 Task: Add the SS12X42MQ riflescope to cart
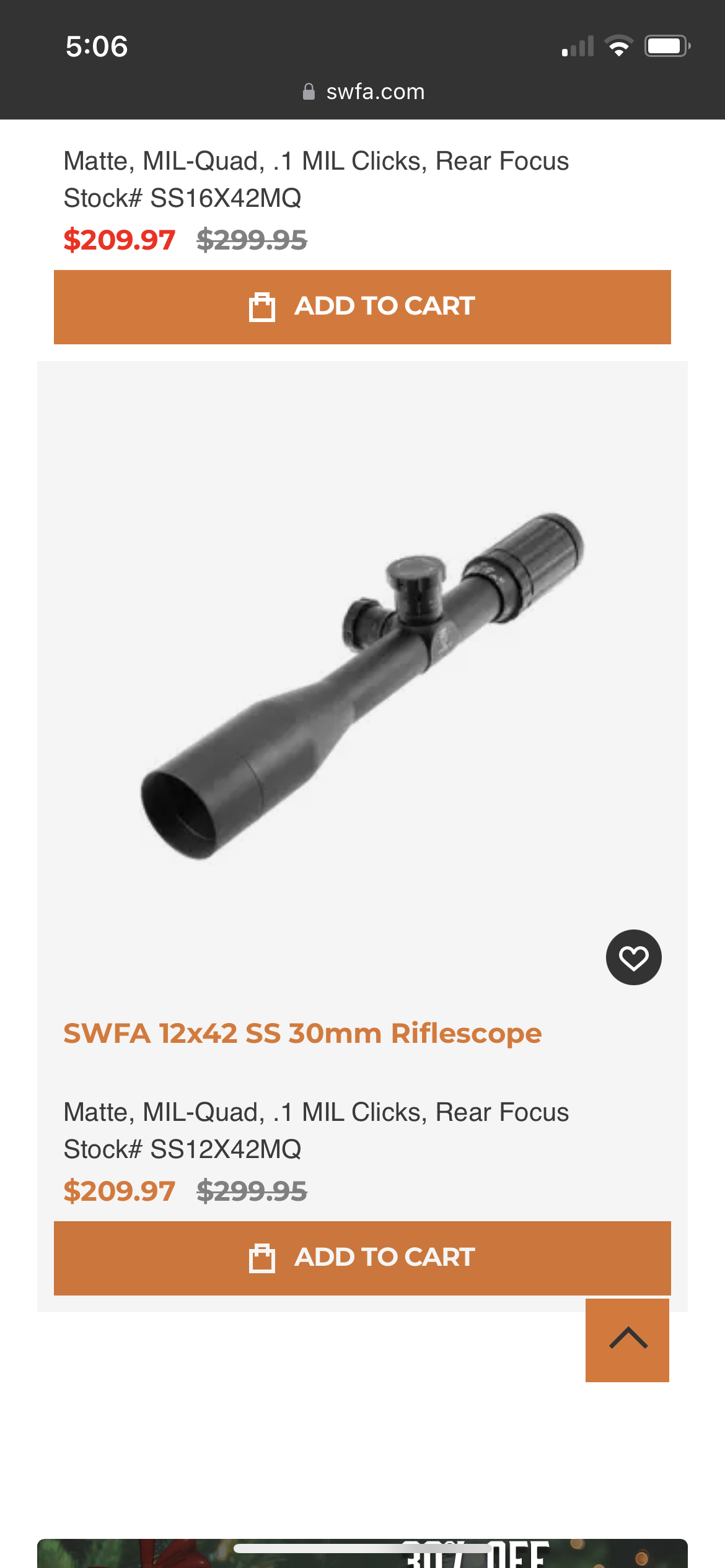point(362,1258)
